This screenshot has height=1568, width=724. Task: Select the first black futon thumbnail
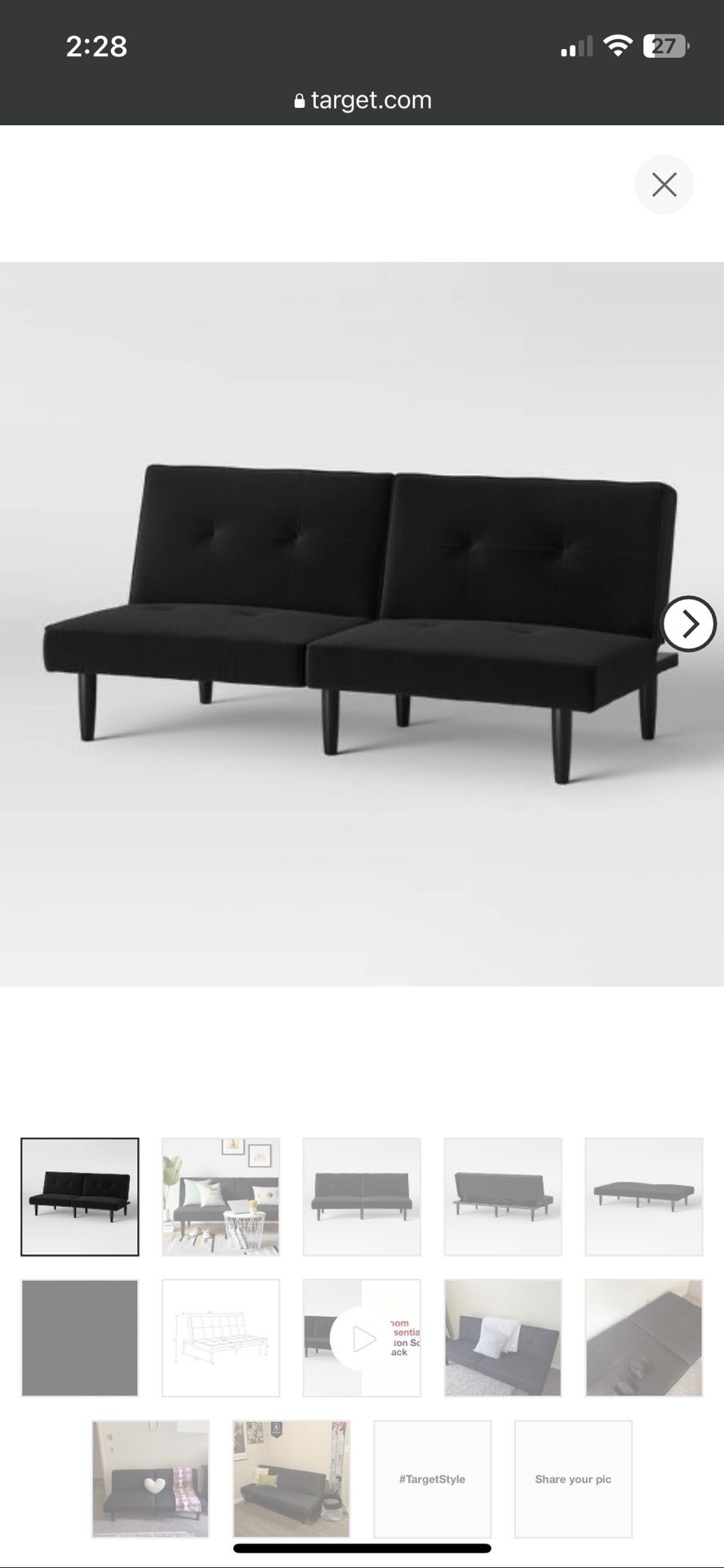79,1196
